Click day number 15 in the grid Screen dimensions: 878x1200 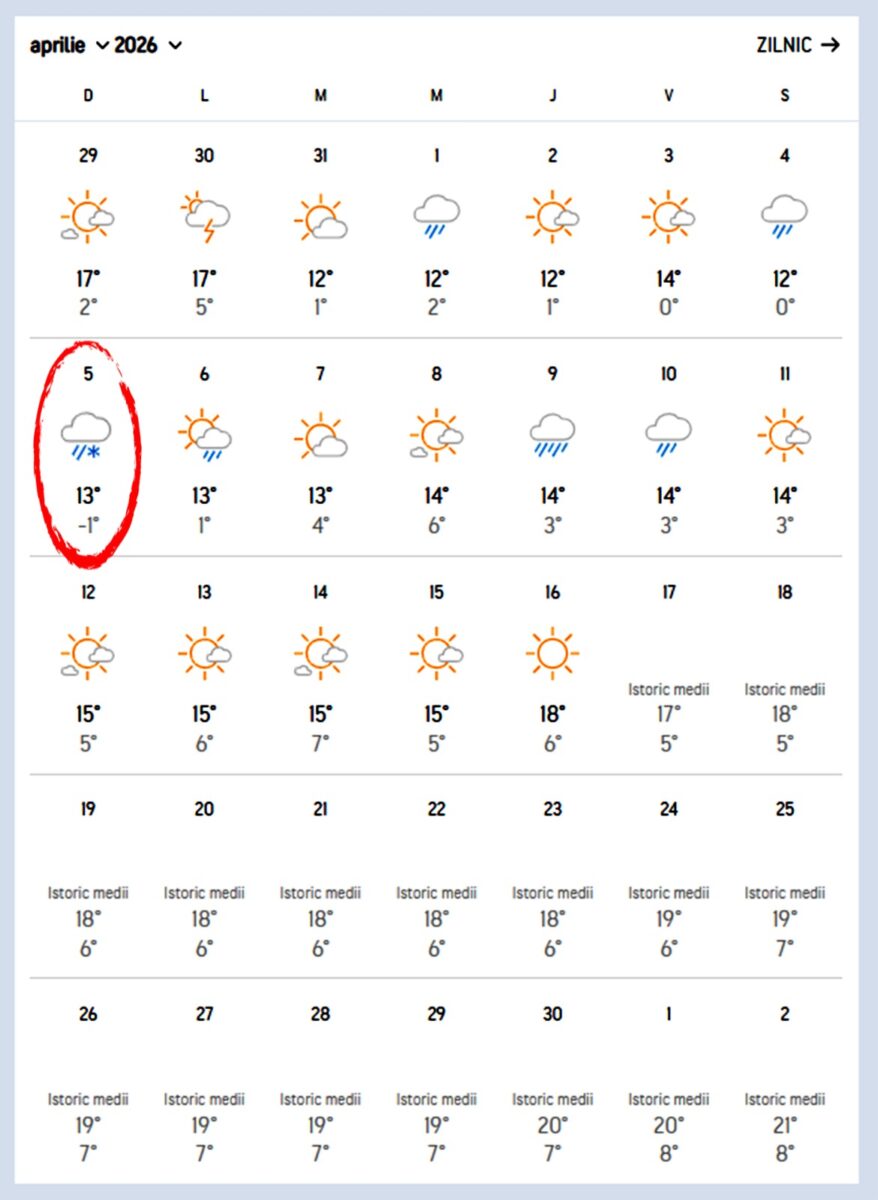coord(436,591)
